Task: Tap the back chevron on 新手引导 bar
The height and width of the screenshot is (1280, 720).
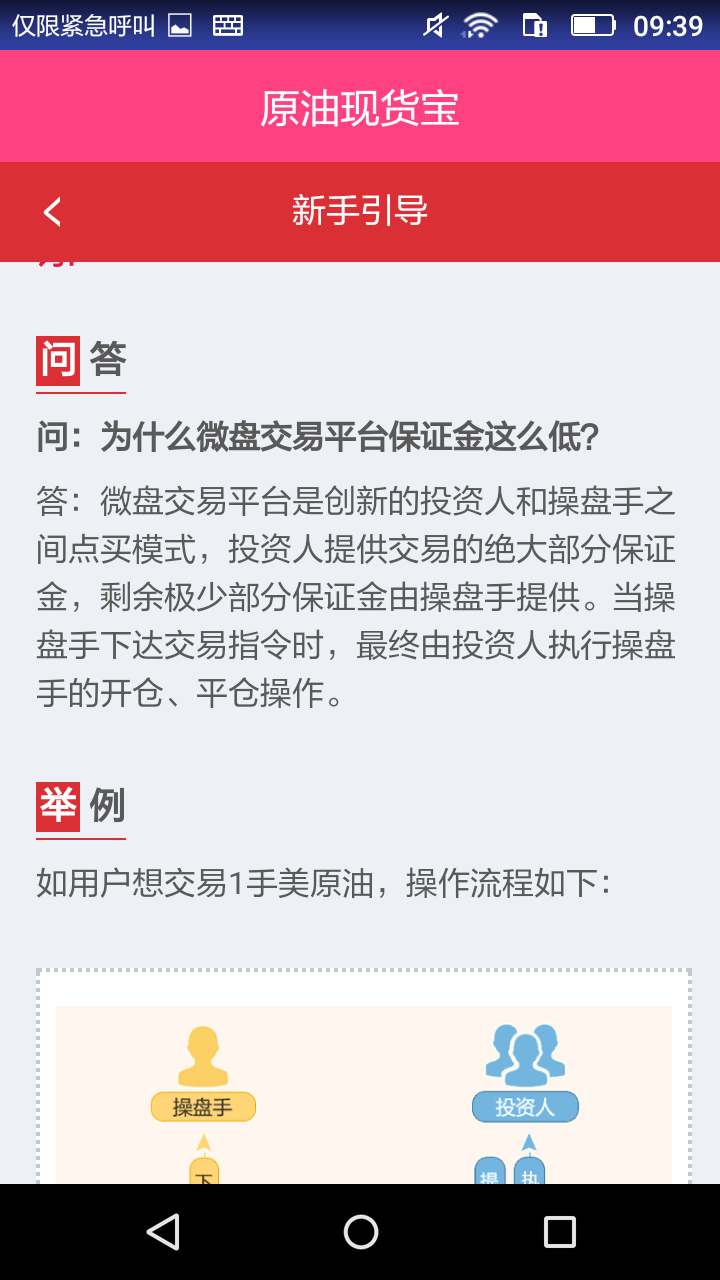Action: 51,212
